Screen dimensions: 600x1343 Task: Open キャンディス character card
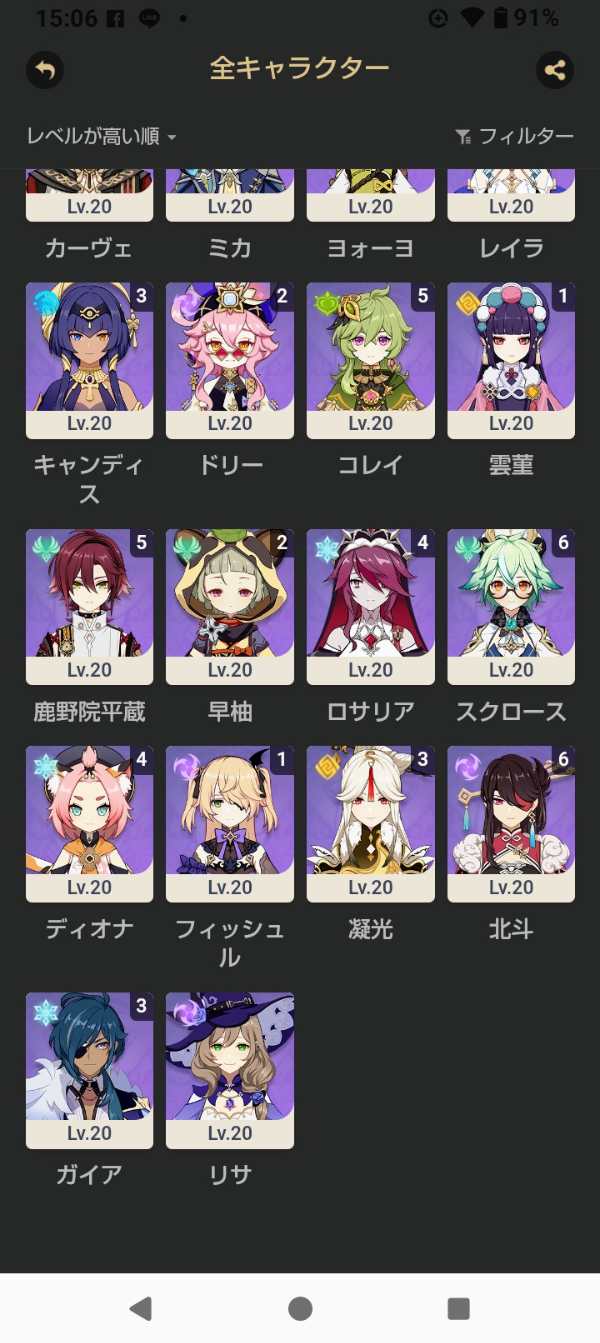coord(89,360)
